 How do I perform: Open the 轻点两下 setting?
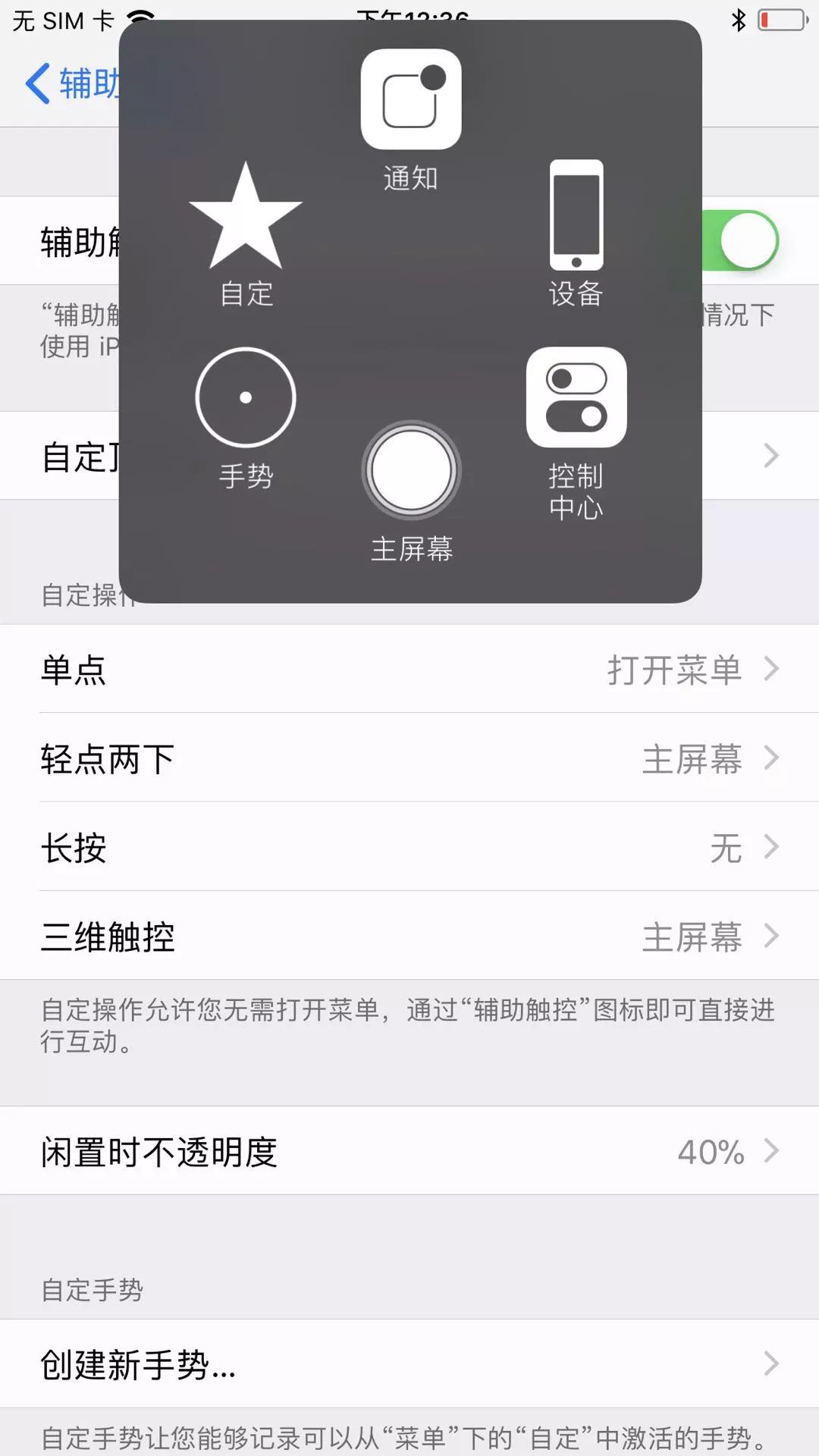coord(409,758)
